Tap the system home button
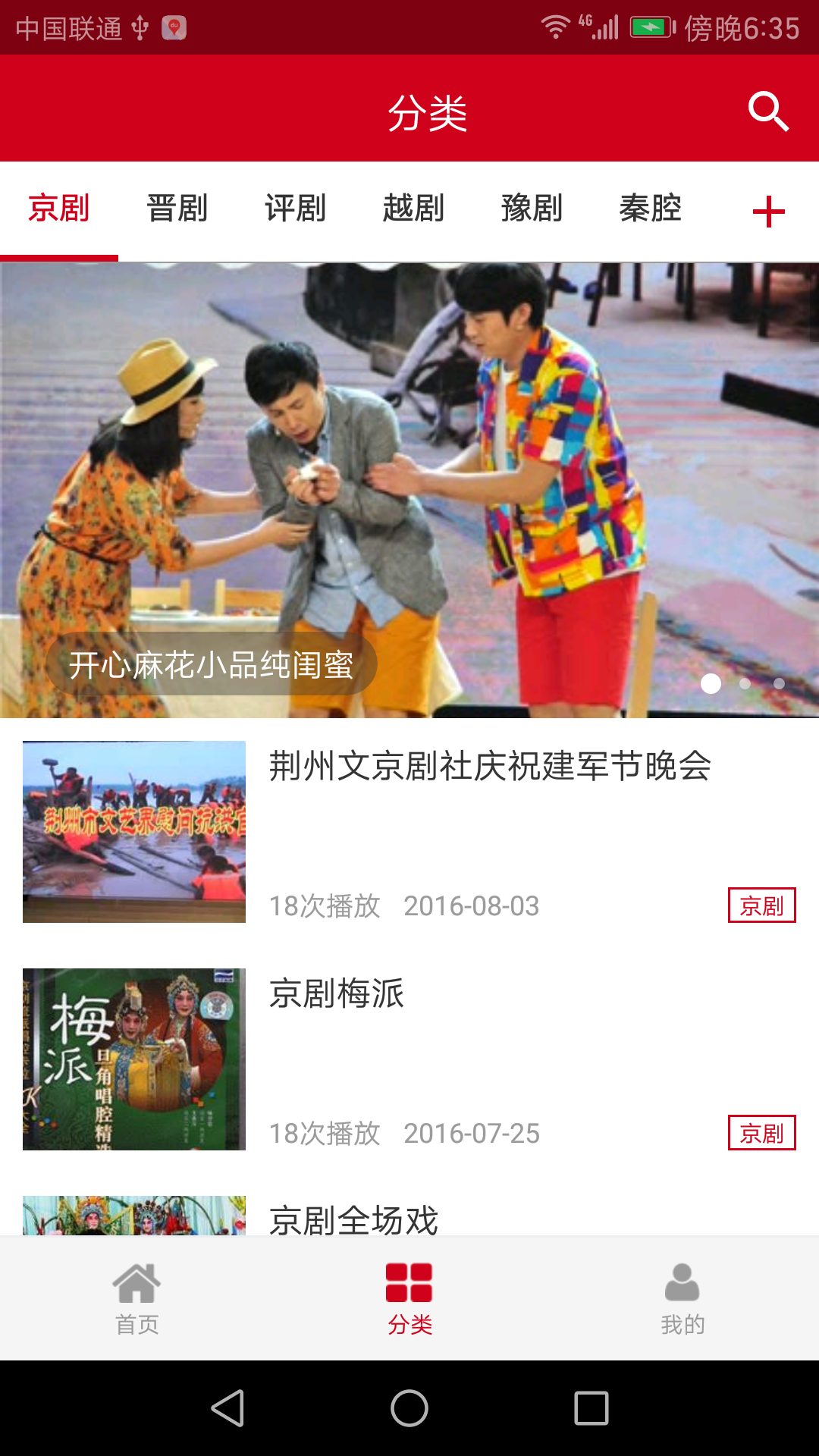The width and height of the screenshot is (819, 1456). (x=409, y=1408)
